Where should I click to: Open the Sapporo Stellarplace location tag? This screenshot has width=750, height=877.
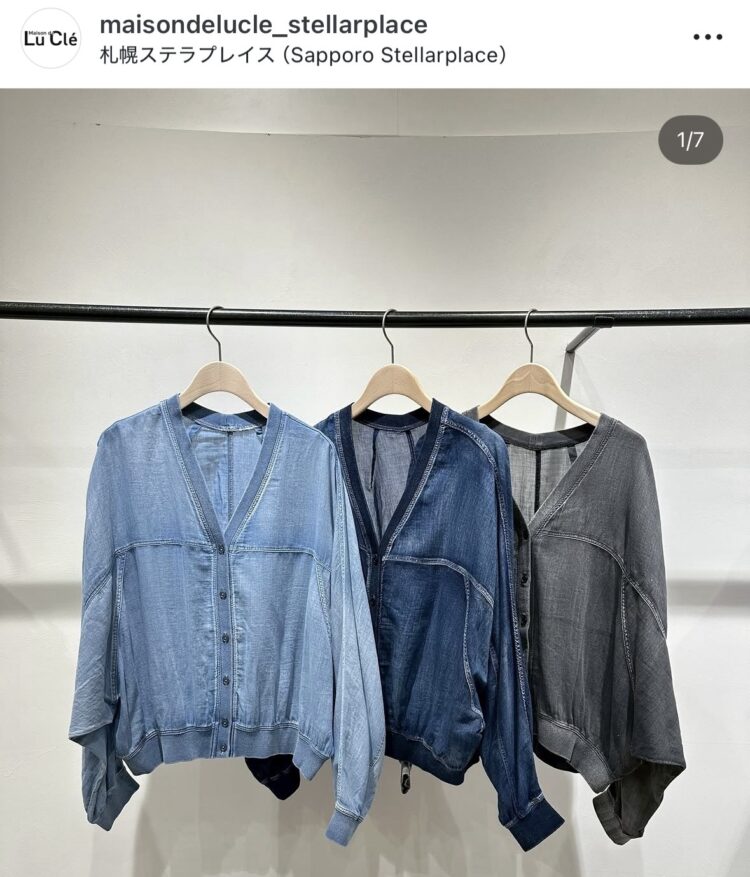(x=302, y=56)
